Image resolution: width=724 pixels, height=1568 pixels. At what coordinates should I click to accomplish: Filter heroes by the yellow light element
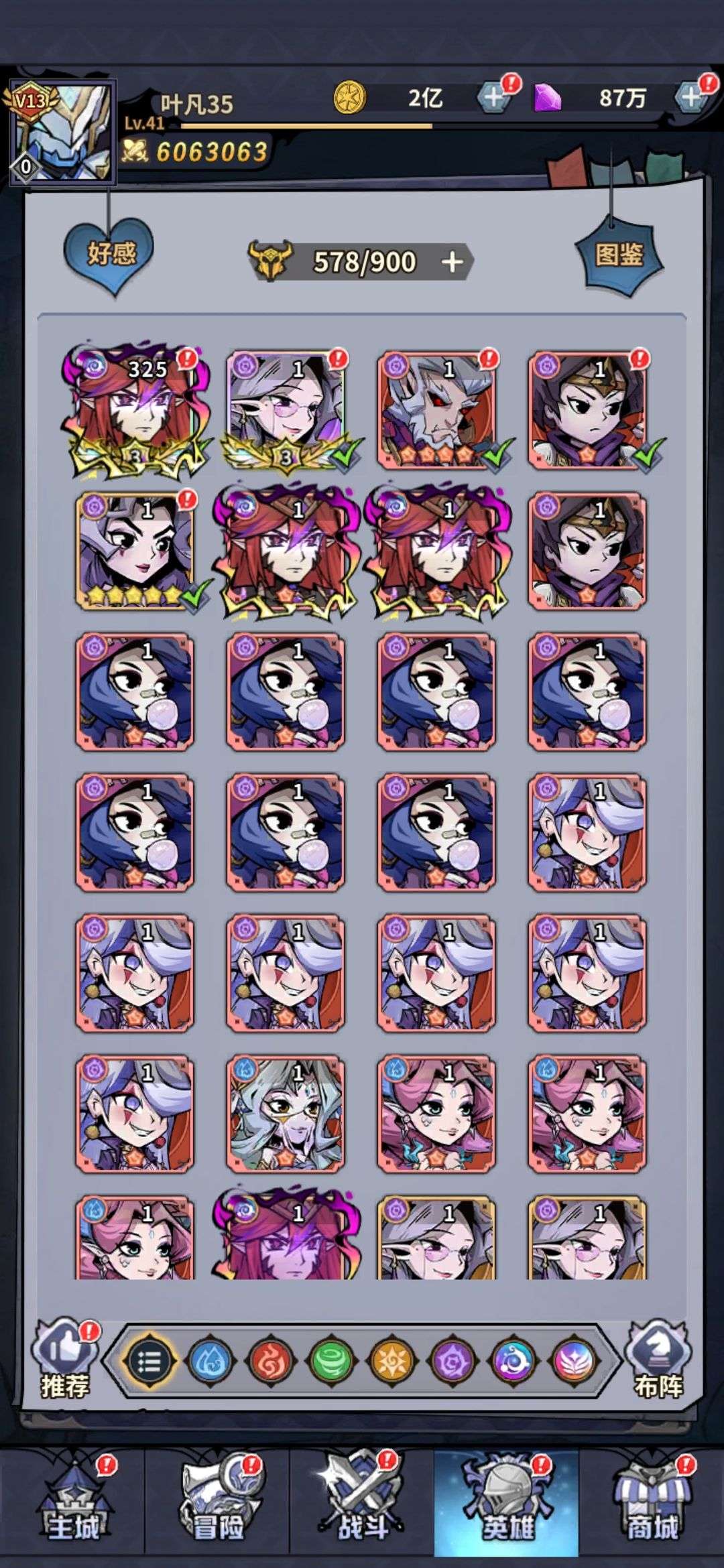click(391, 1362)
